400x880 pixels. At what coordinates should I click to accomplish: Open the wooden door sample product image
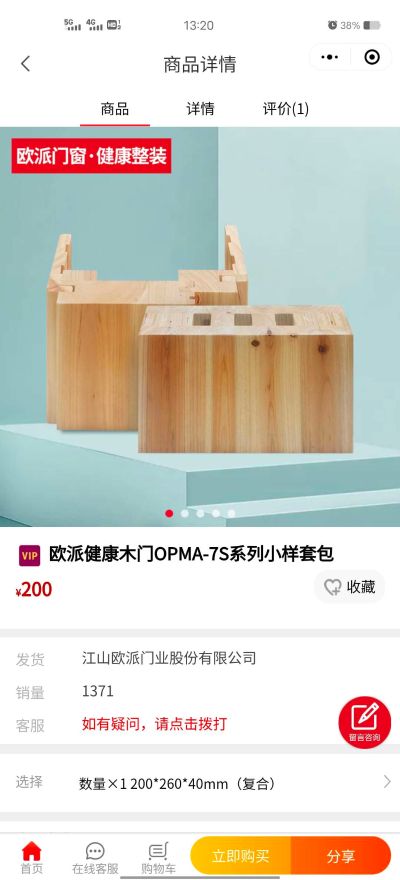click(200, 327)
